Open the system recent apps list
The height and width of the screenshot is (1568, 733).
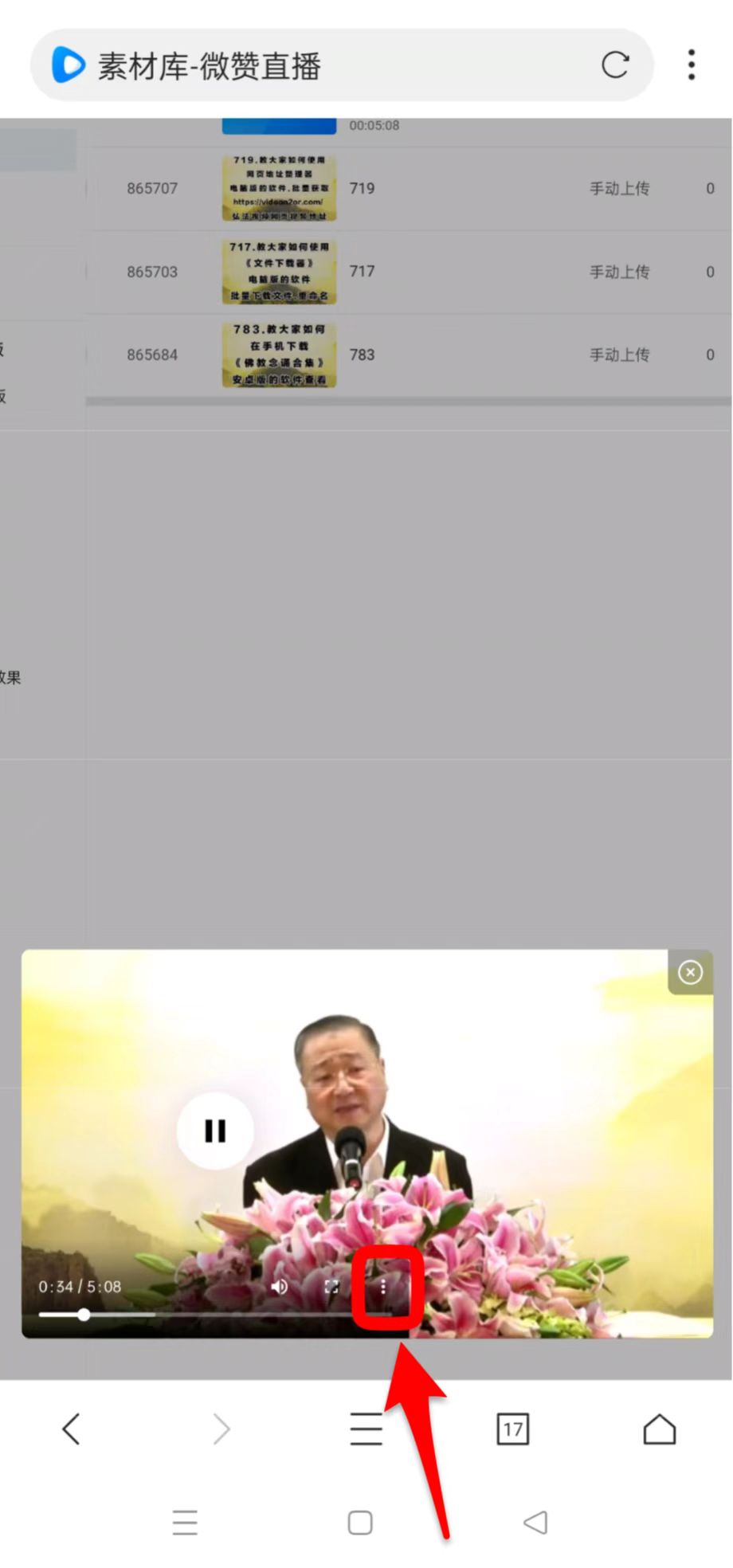point(185,1523)
